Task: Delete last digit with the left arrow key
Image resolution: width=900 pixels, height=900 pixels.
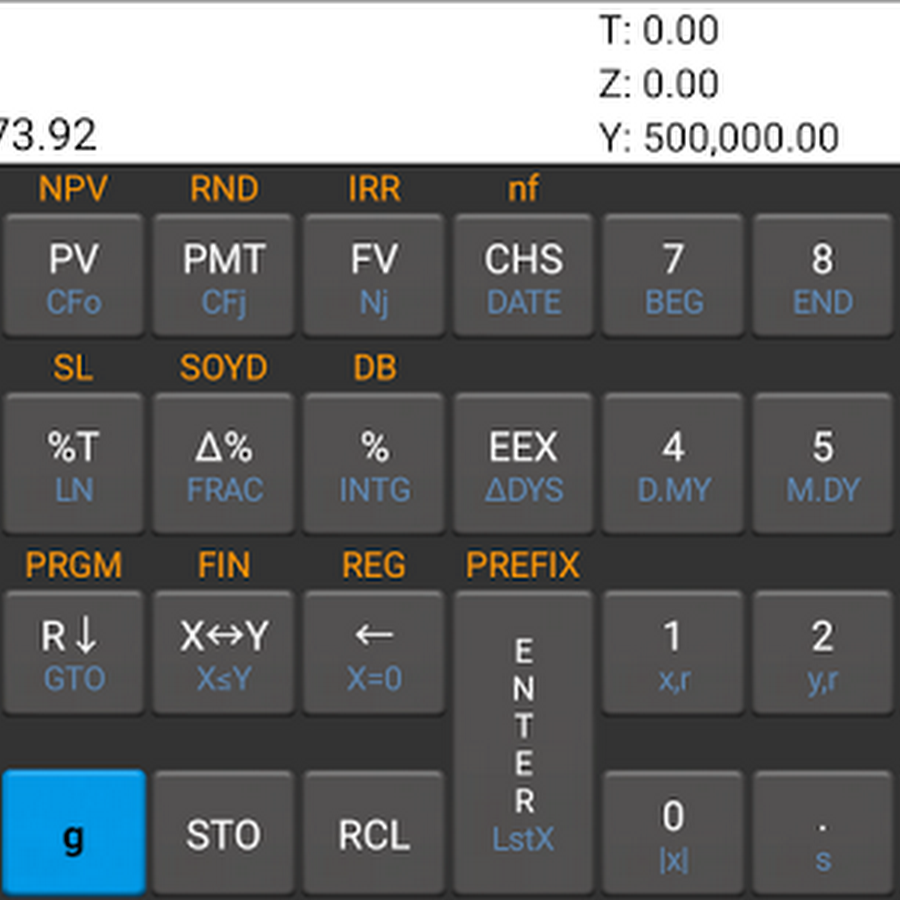Action: (374, 652)
